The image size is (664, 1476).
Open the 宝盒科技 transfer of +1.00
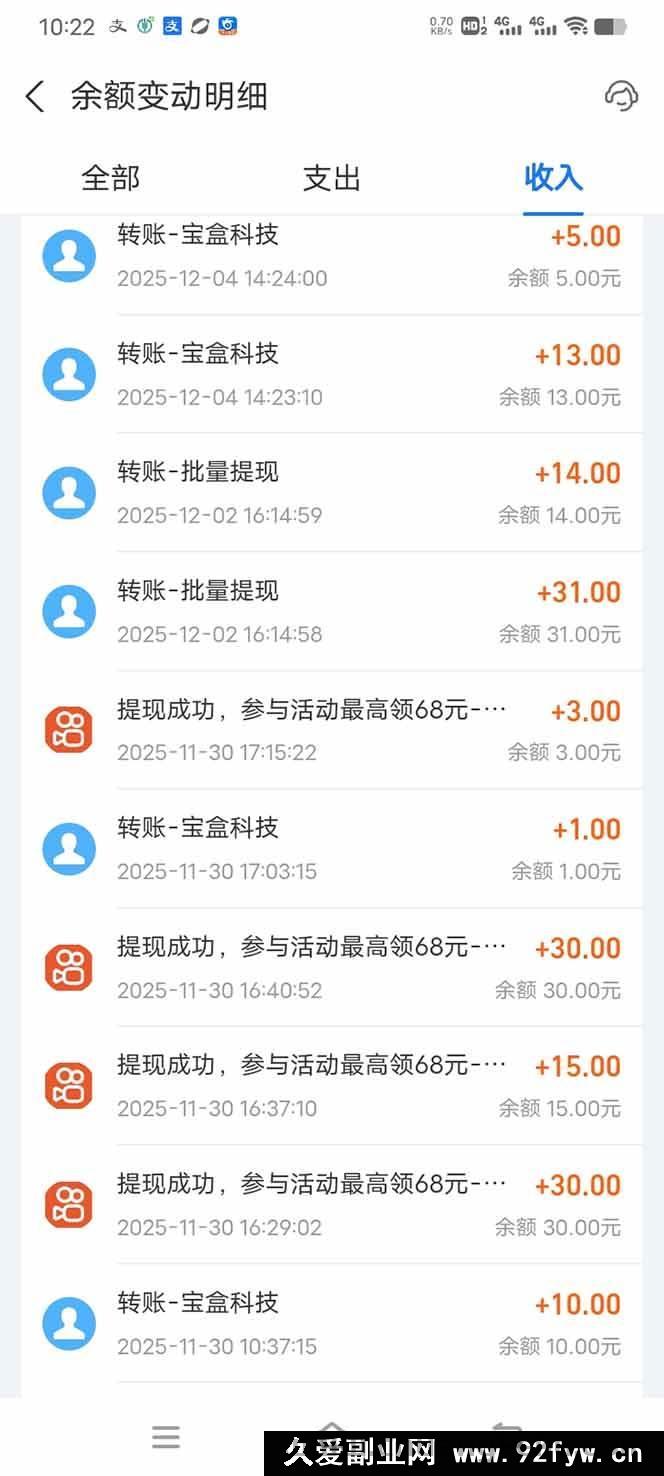point(331,849)
